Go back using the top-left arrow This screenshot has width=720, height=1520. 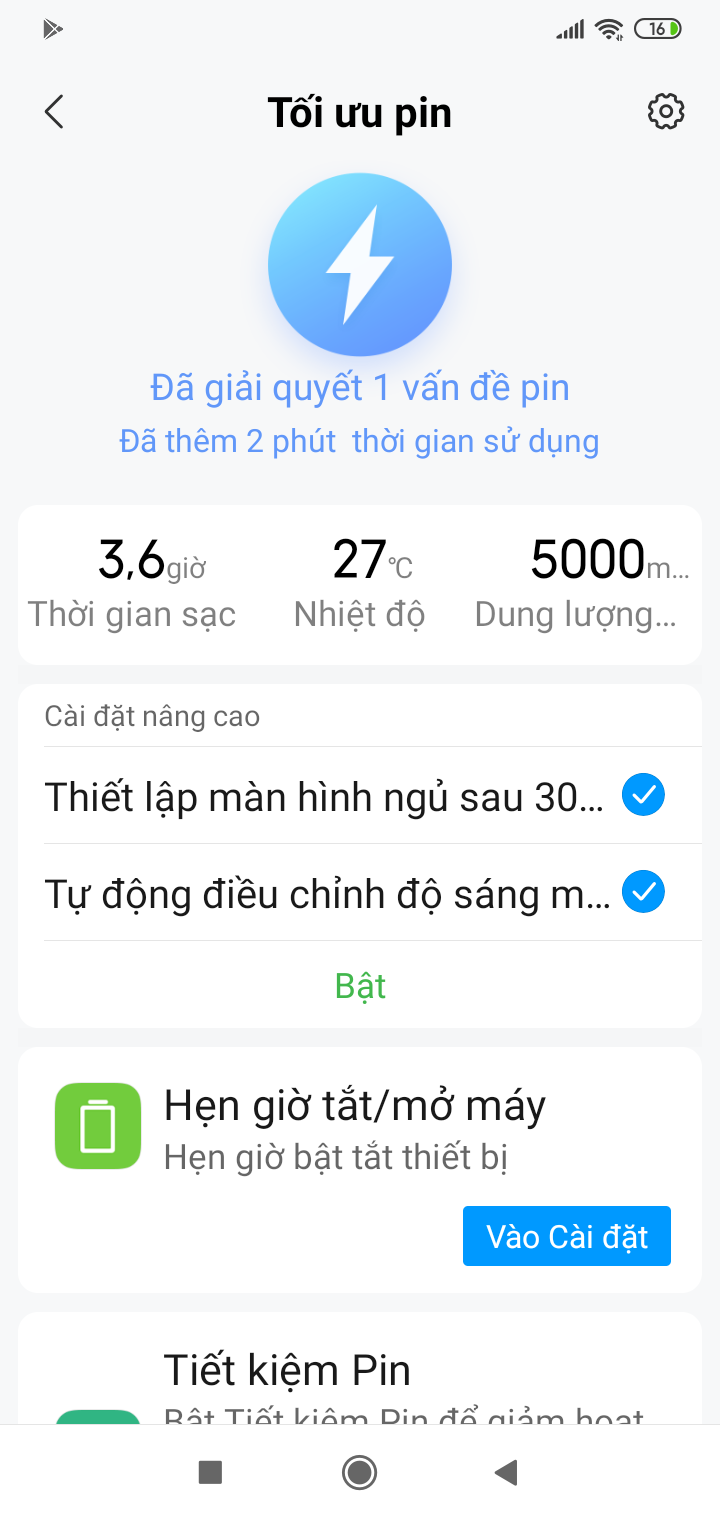click(x=54, y=112)
